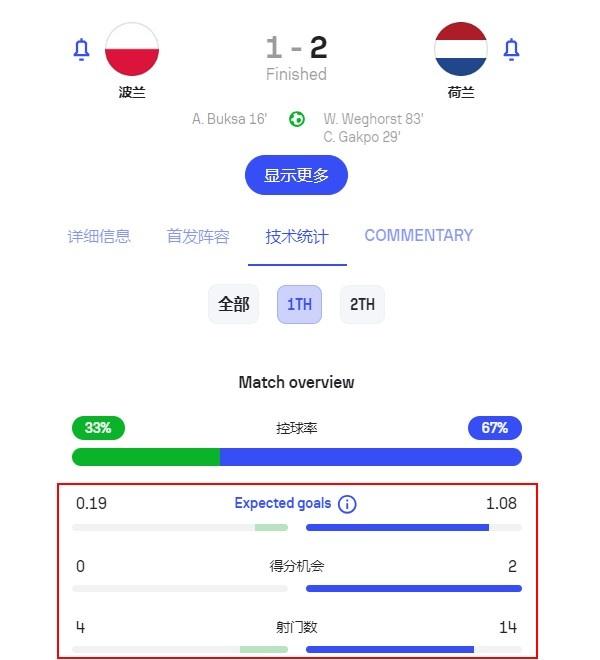Show second half stats with 2TH
The image size is (600, 660).
coord(362,304)
